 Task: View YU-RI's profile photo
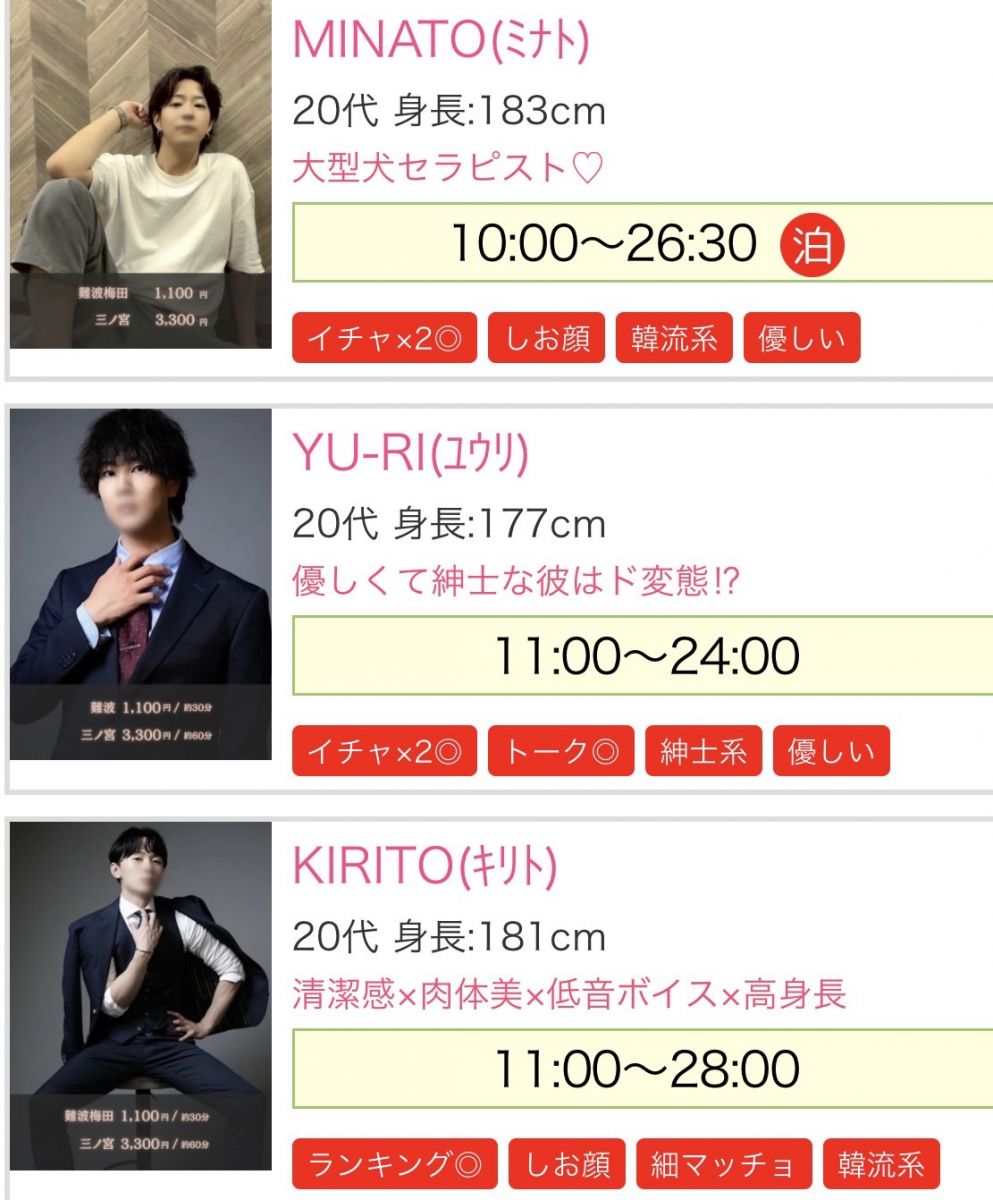click(141, 584)
